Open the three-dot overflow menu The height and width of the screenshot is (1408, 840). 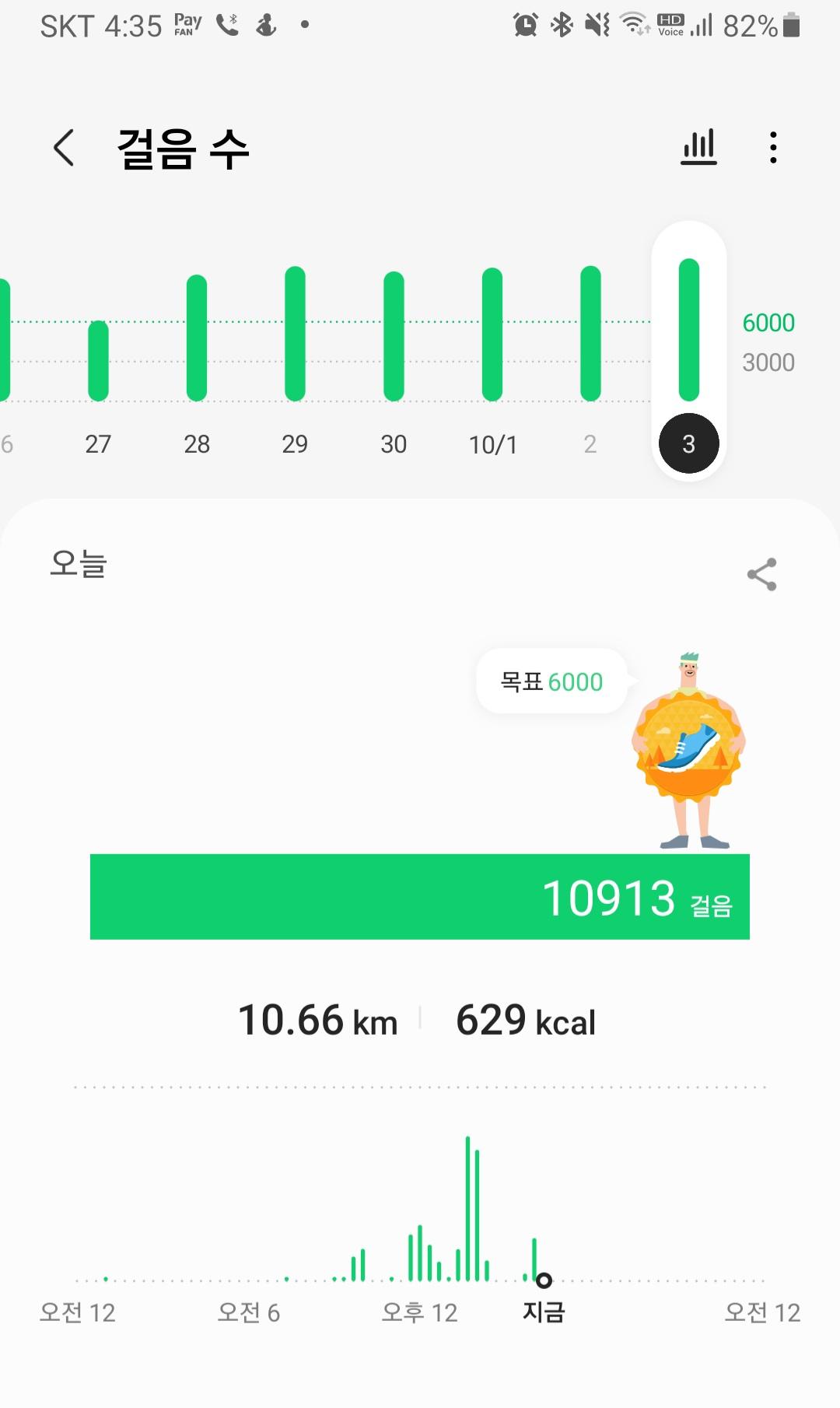click(772, 147)
